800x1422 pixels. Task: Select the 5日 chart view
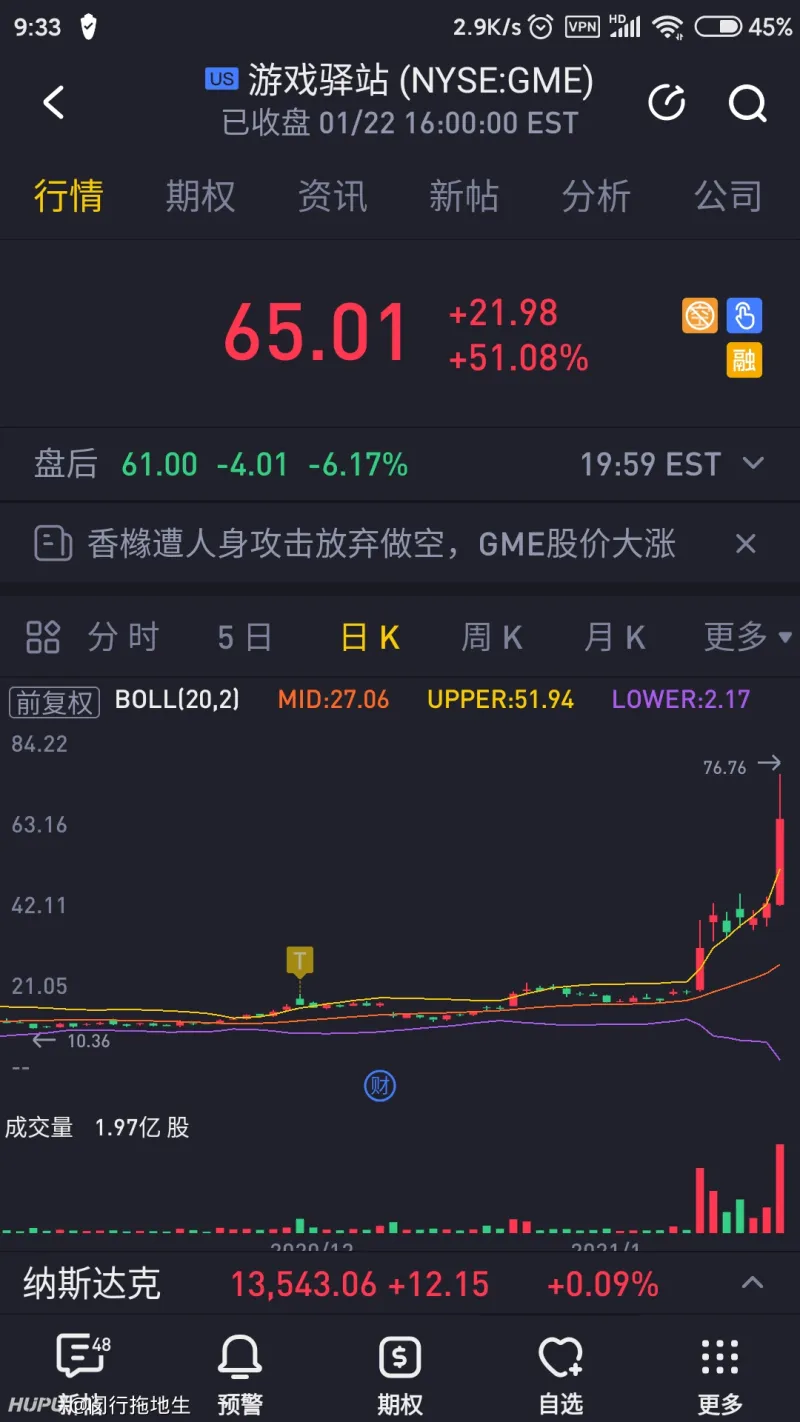pyautogui.click(x=245, y=637)
